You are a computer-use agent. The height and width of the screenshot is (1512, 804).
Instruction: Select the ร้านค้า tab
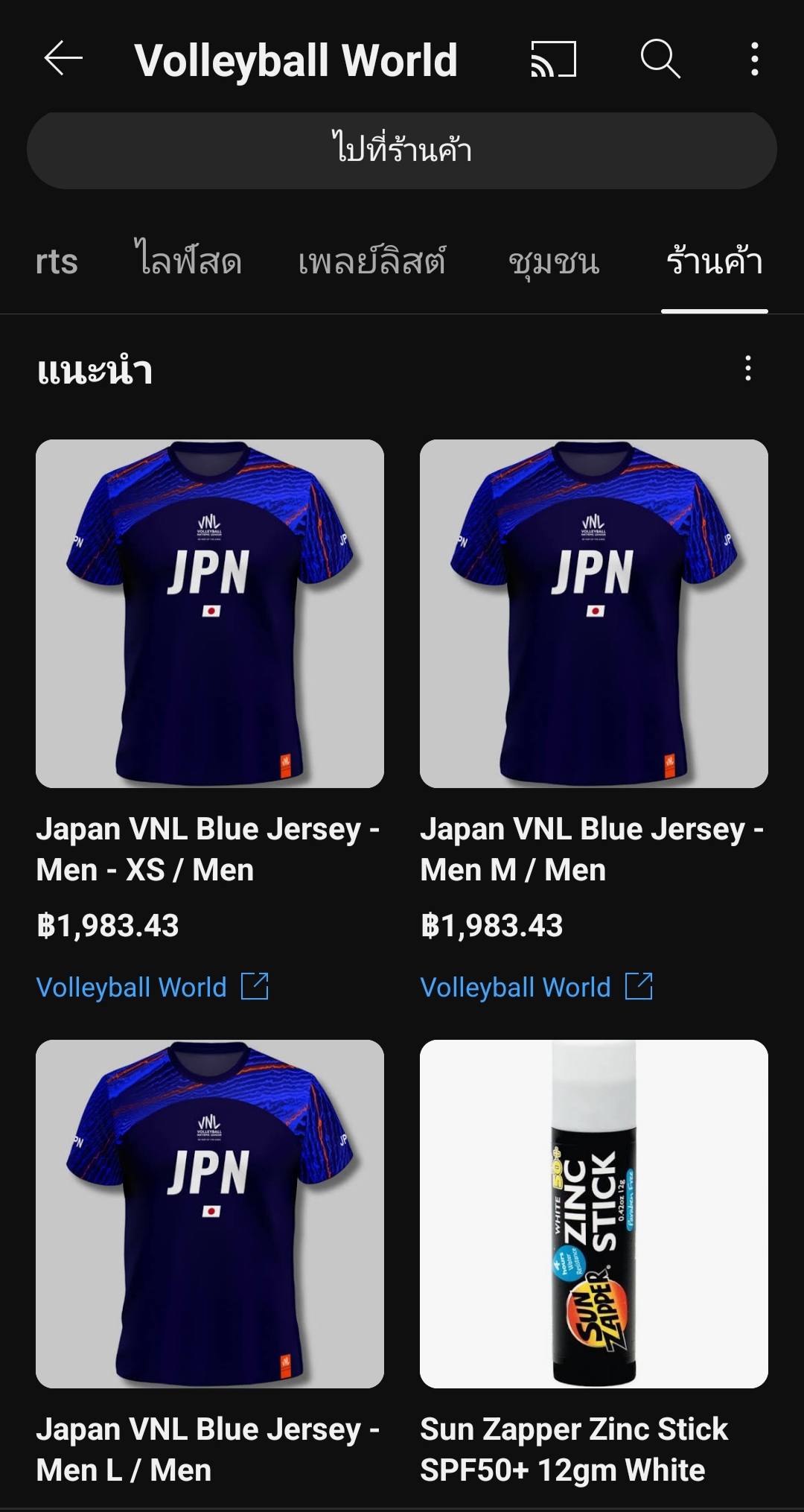pyautogui.click(x=714, y=261)
